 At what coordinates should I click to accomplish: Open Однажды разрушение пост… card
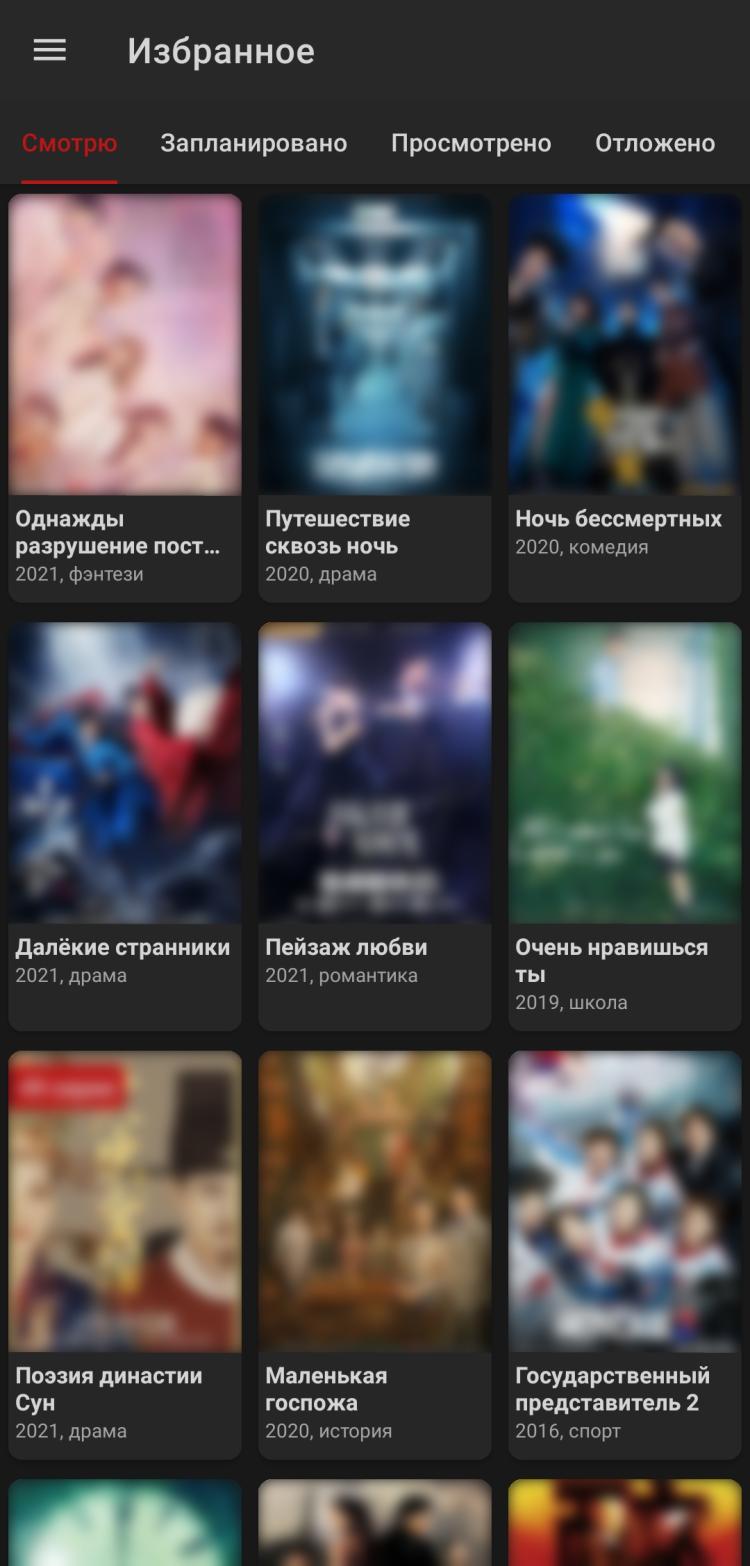[x=125, y=397]
